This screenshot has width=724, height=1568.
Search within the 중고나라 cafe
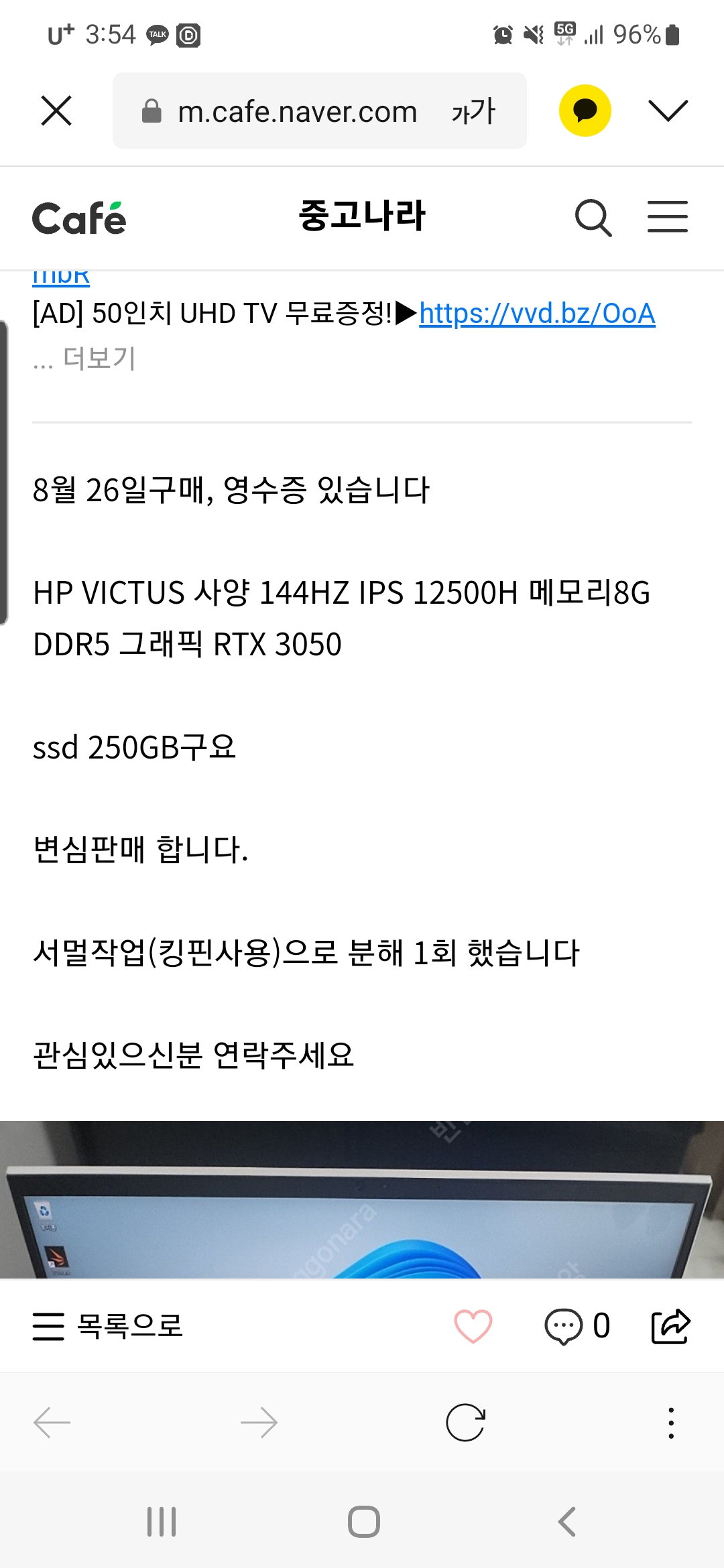(x=593, y=218)
